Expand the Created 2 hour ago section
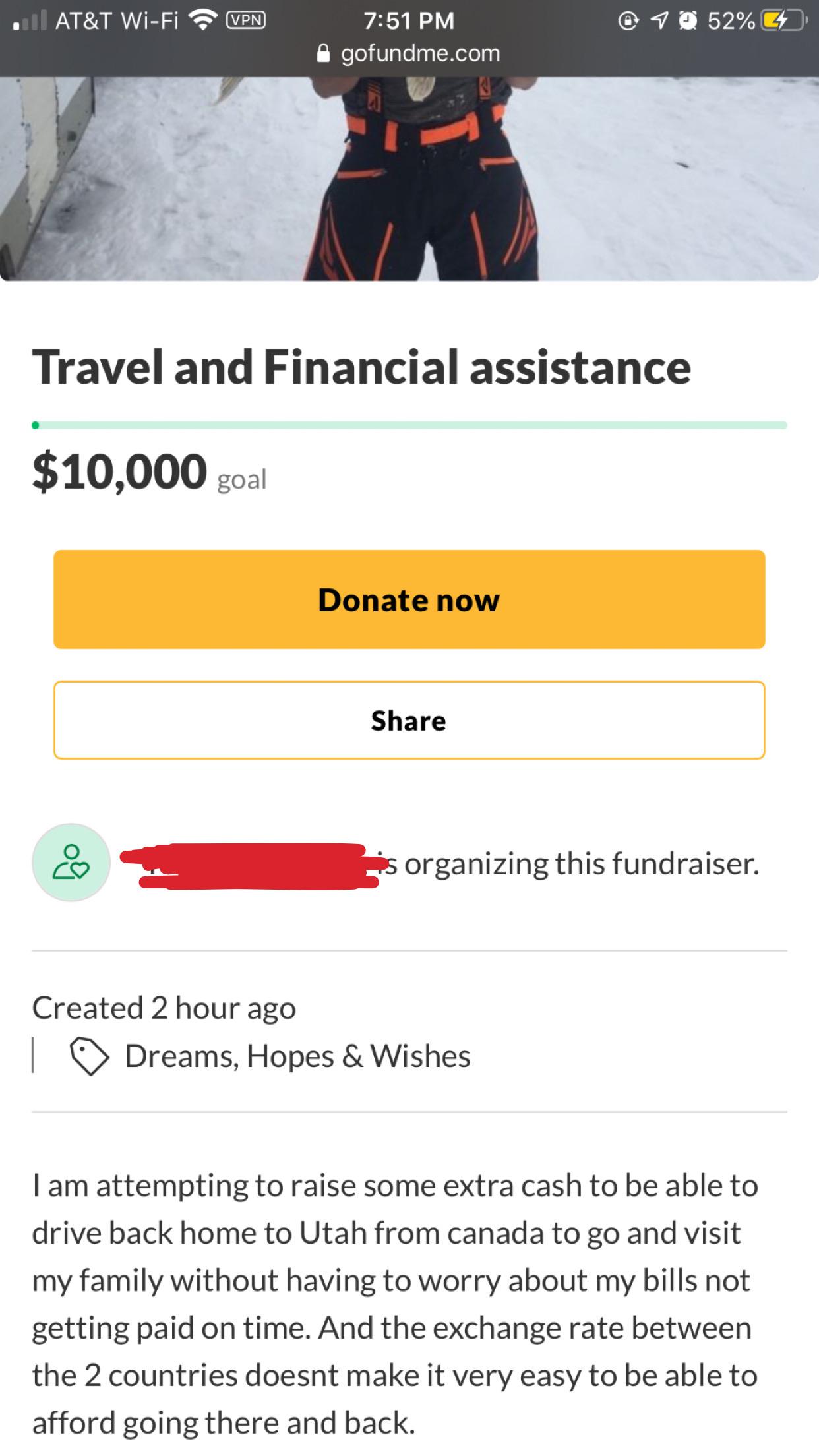The width and height of the screenshot is (819, 1456). pos(165,1007)
